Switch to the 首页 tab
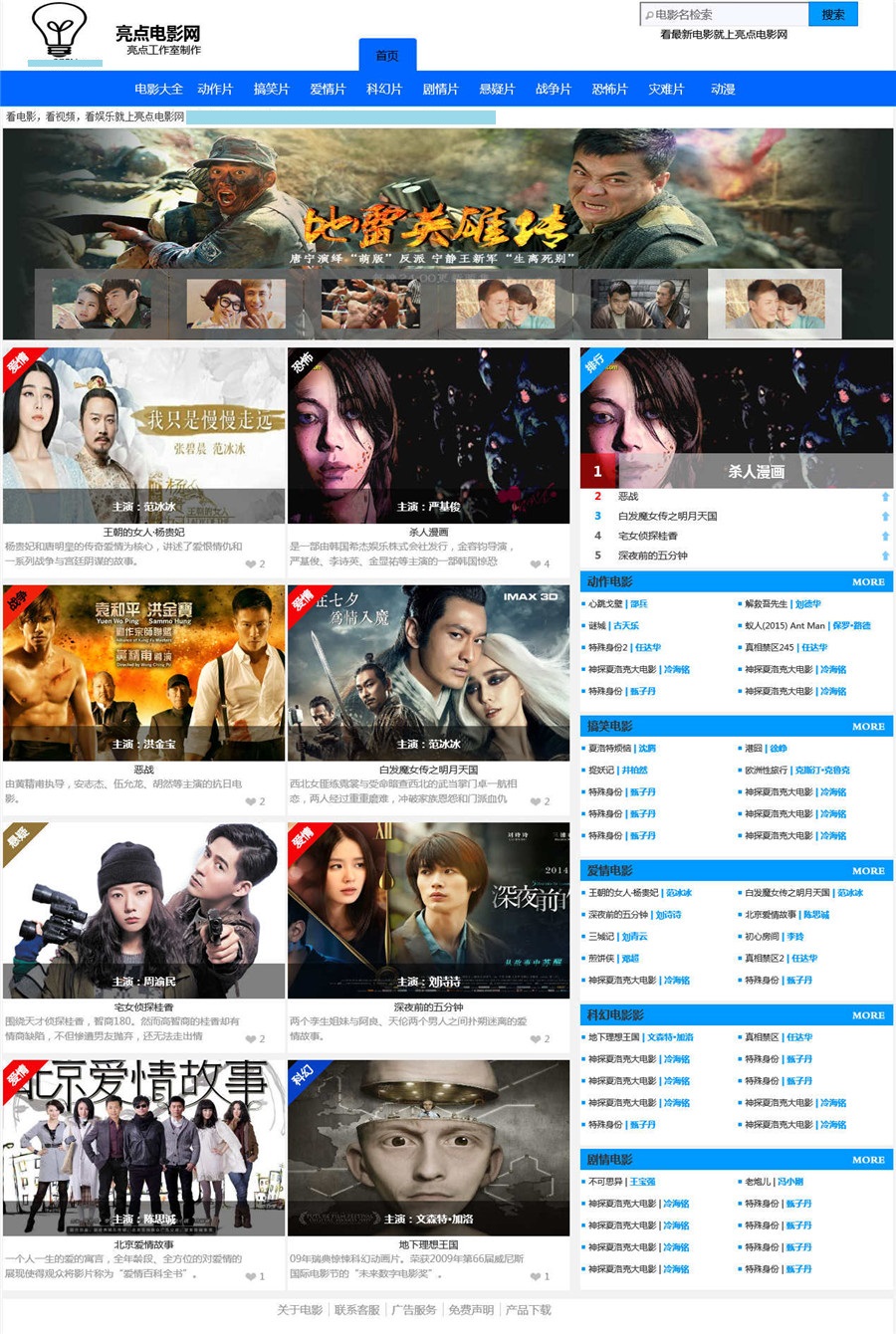Screen dimensions: 896x1334 point(386,56)
